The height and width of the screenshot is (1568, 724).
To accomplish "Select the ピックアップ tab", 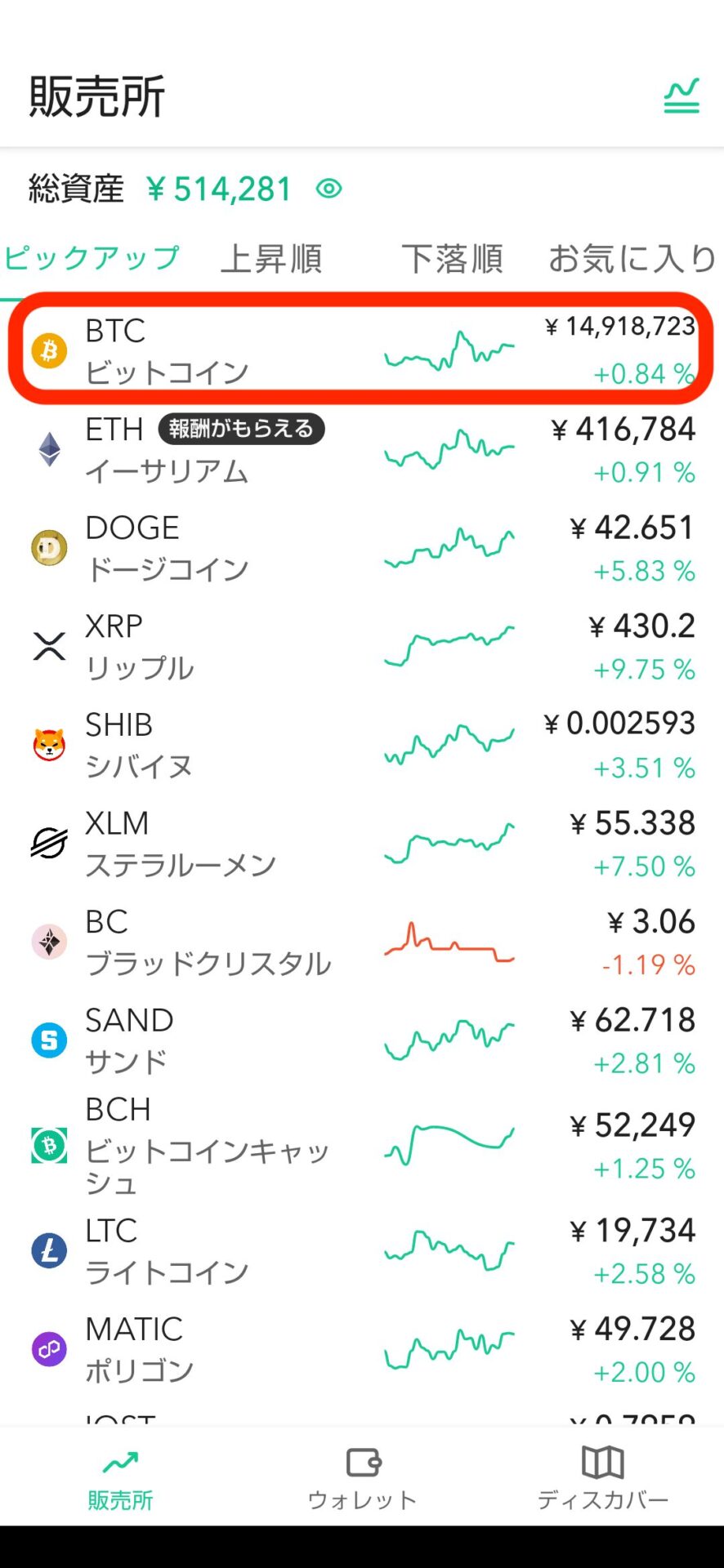I will tap(91, 259).
